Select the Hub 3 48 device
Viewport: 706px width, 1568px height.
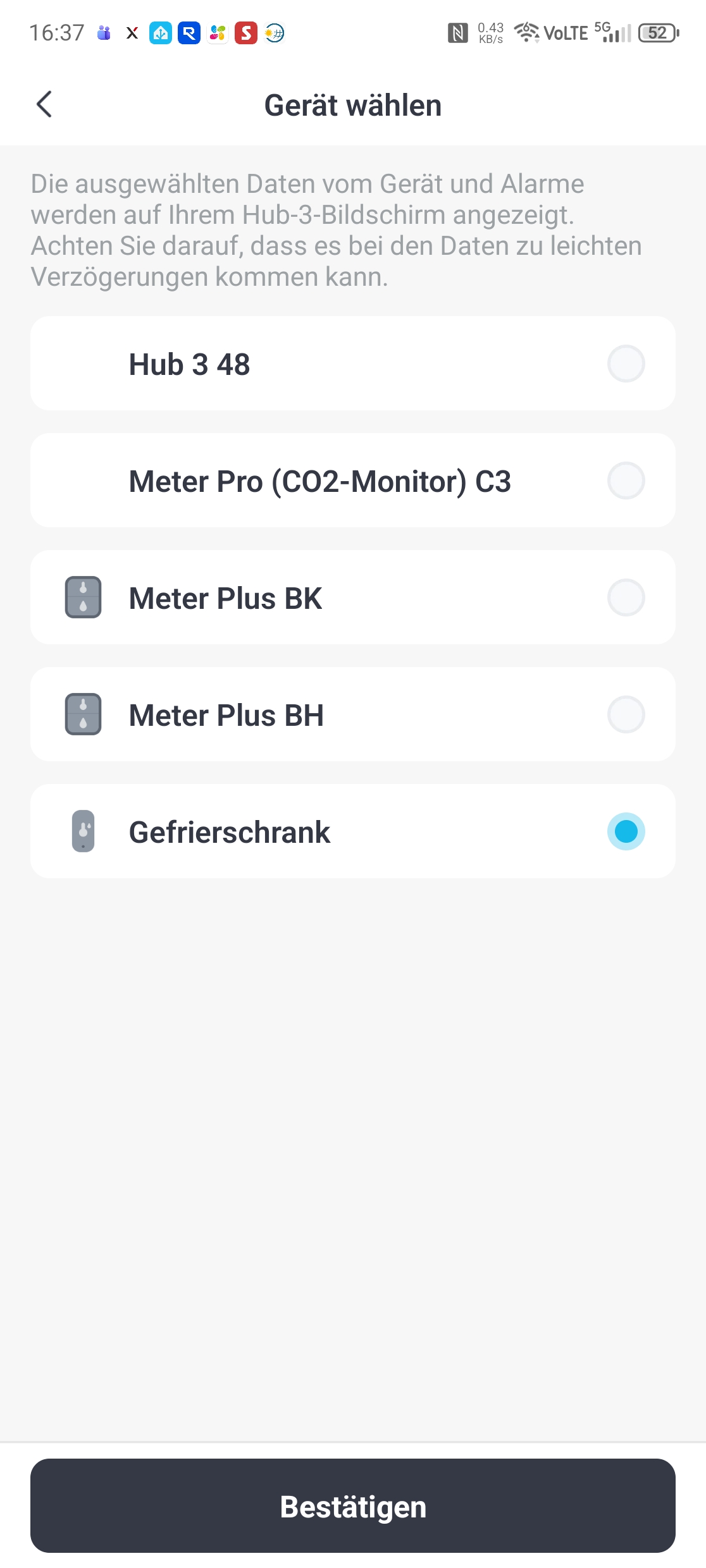click(x=625, y=364)
